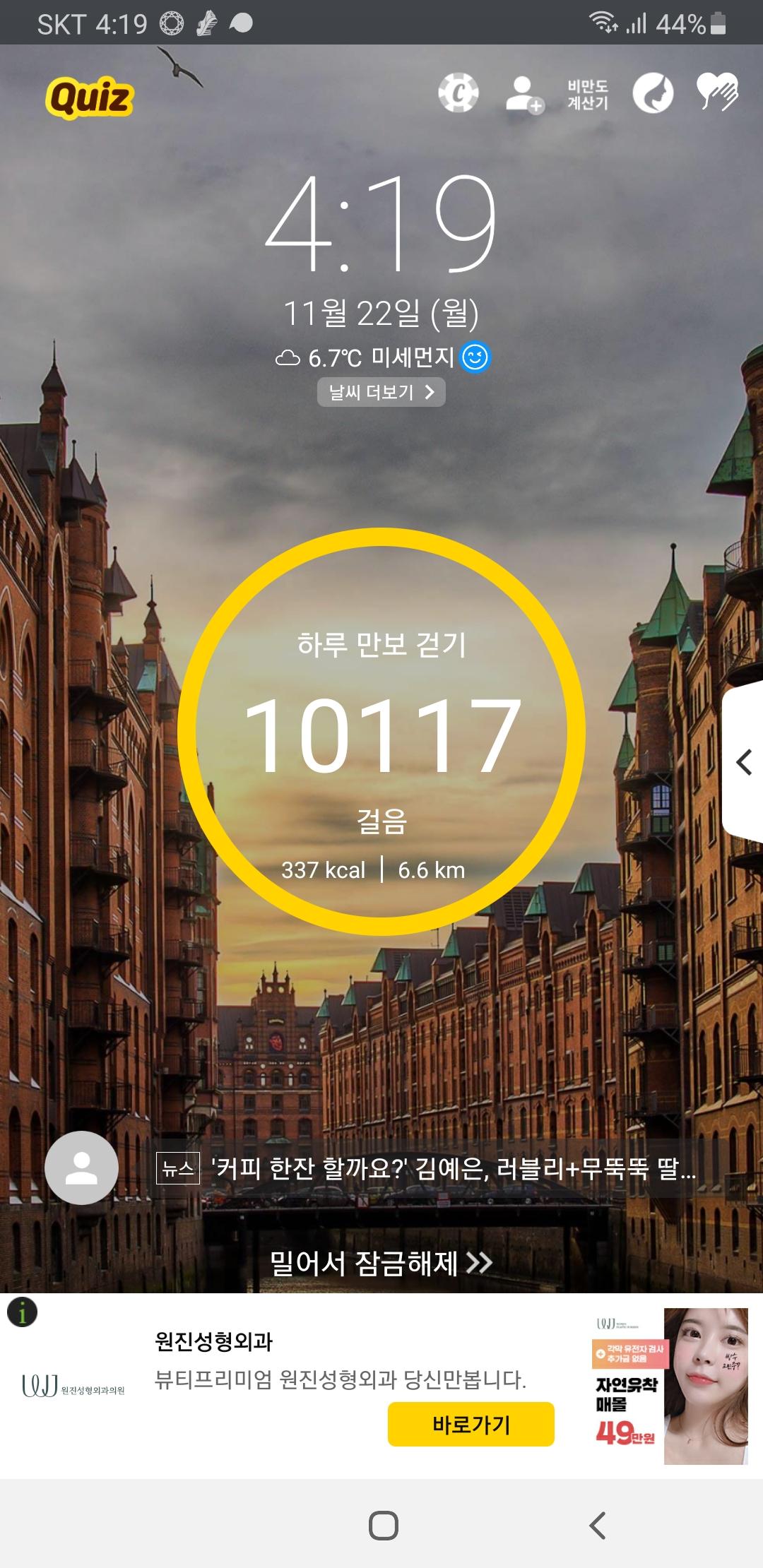Open the ad info icon
Image resolution: width=763 pixels, height=1568 pixels.
(x=22, y=1313)
